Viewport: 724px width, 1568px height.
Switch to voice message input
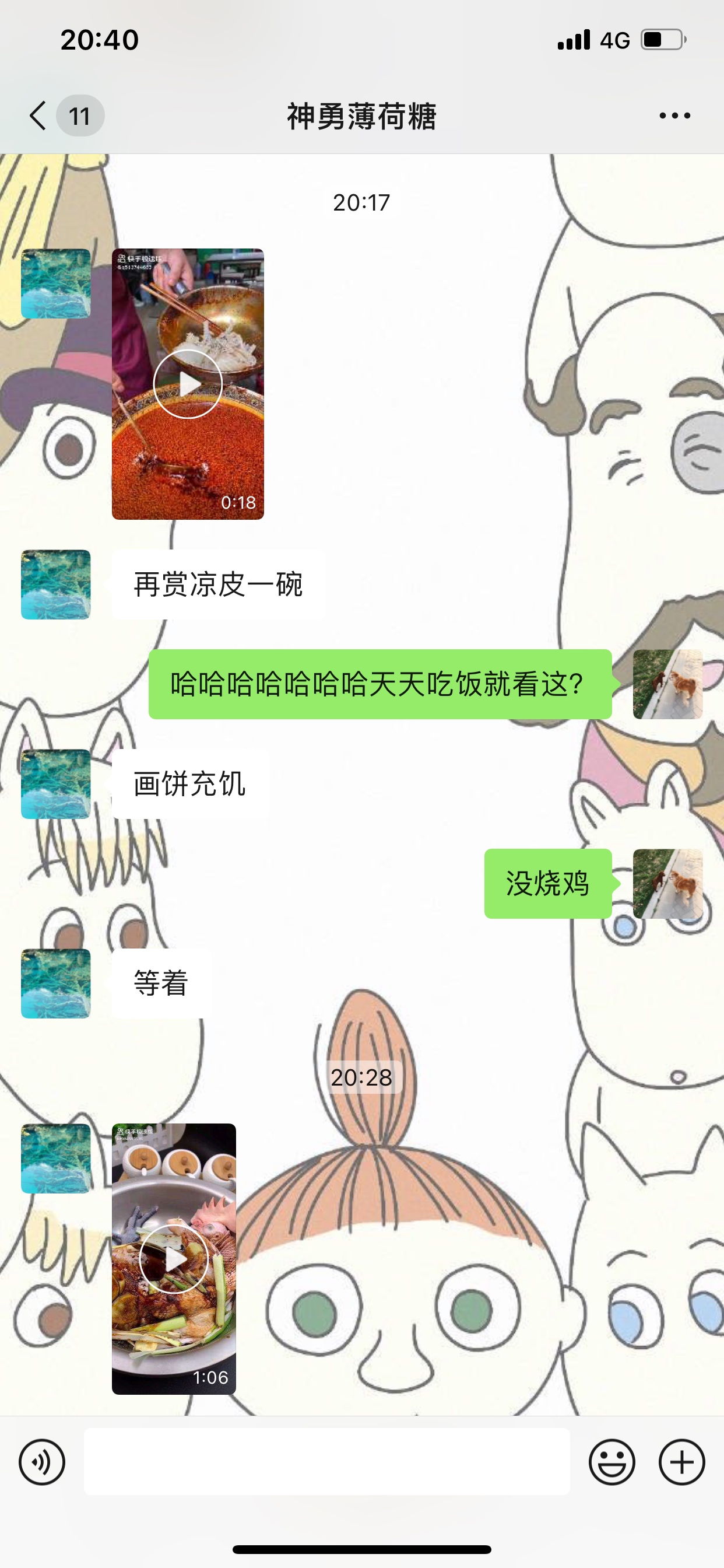[42, 1461]
